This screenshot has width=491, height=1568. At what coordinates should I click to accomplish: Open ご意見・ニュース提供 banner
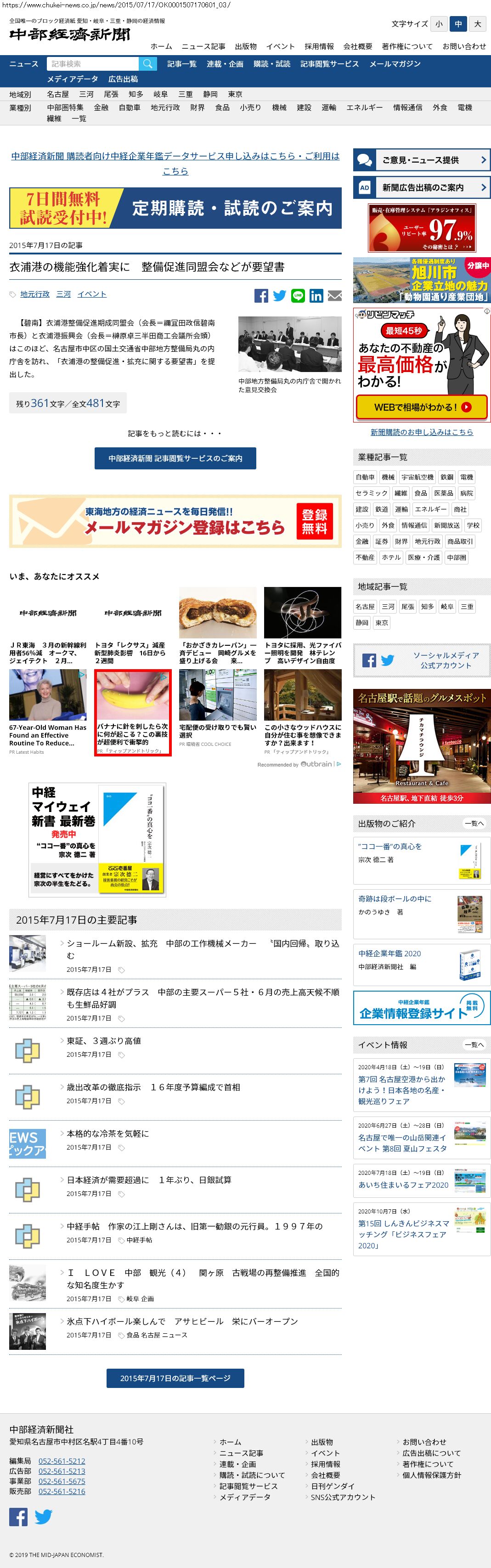422,160
